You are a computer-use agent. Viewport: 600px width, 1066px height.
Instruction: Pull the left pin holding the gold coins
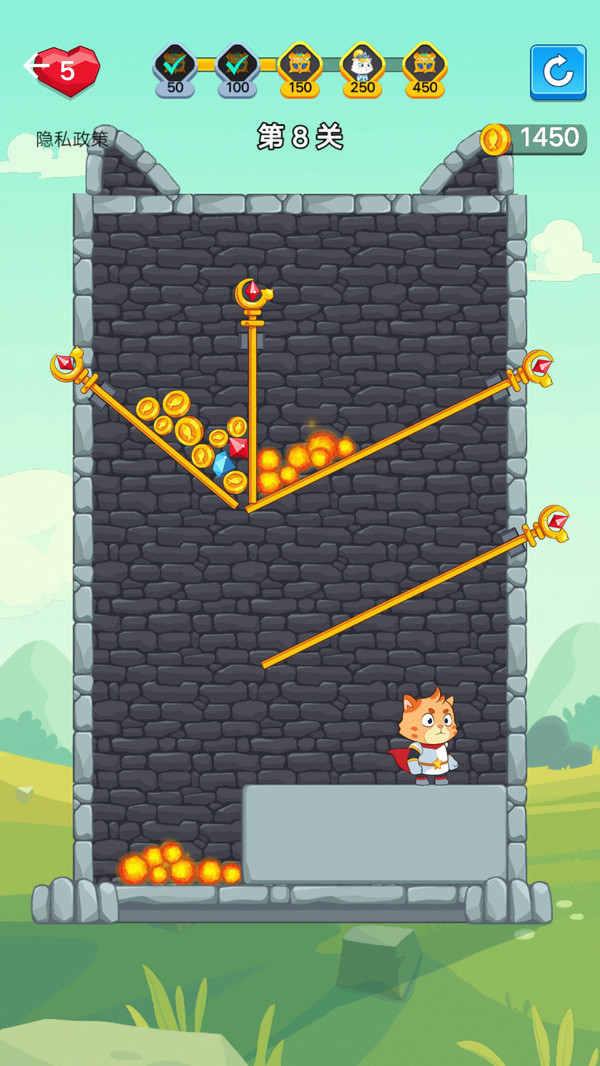point(70,366)
